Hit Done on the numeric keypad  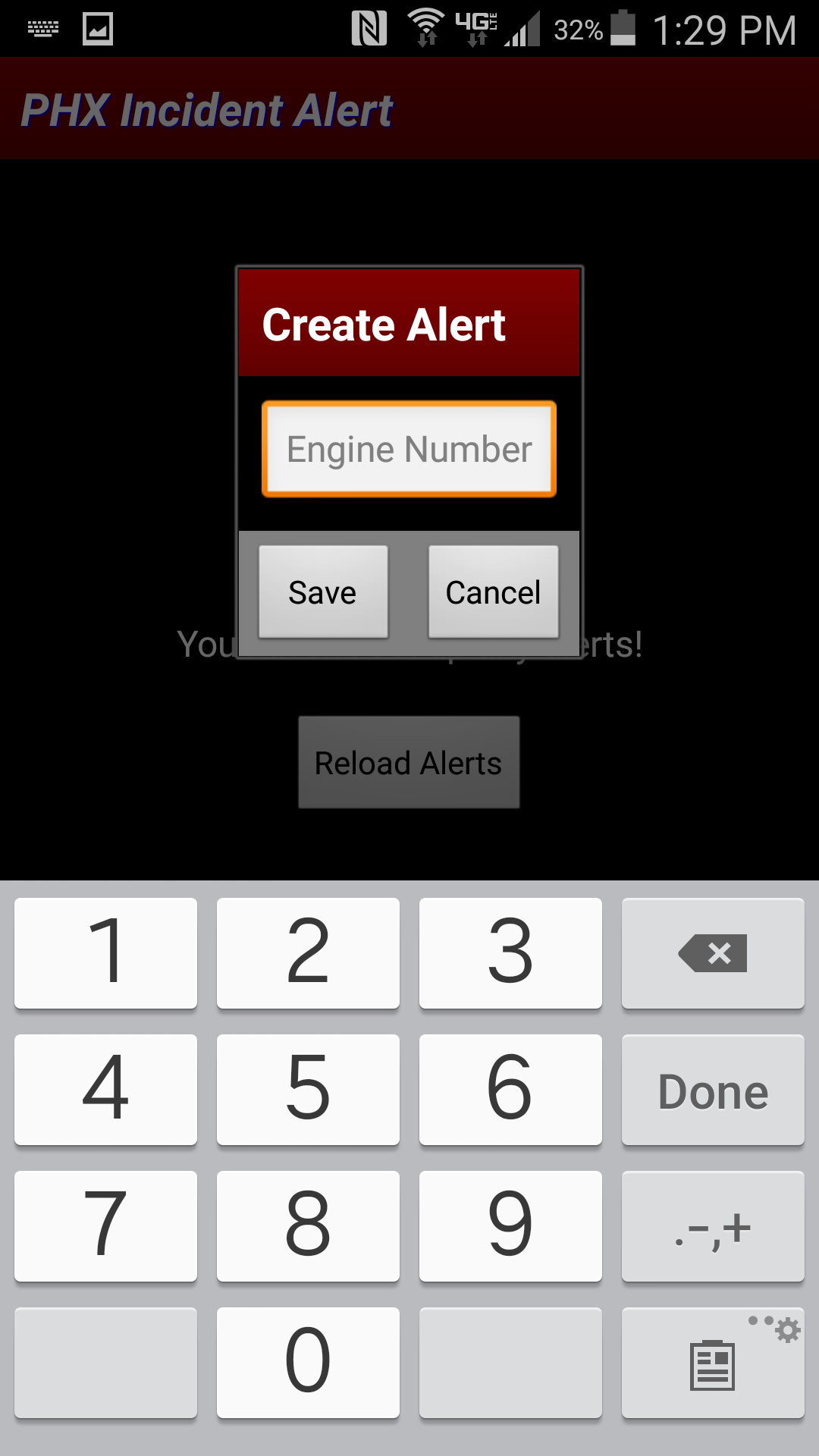(x=712, y=1090)
